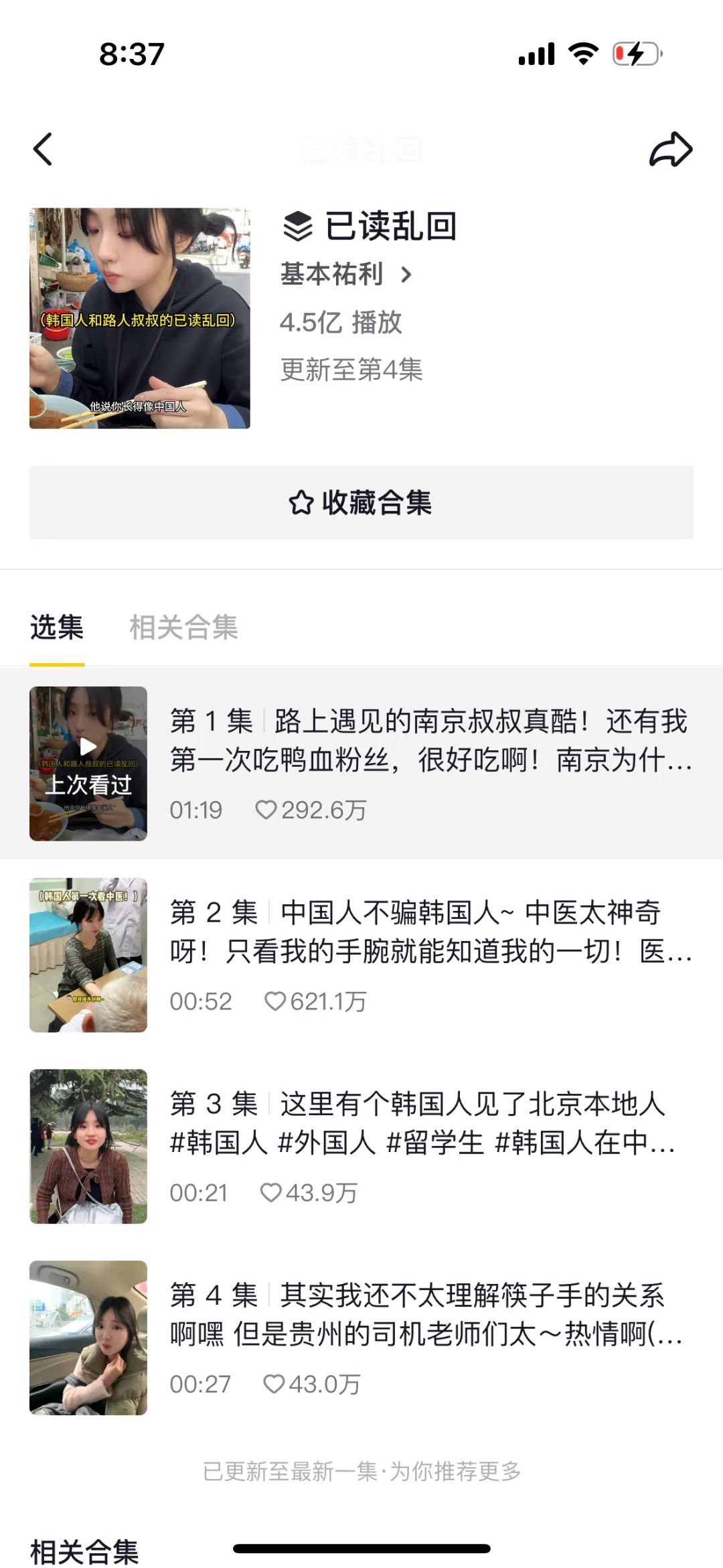
Task: Select the 选集 tab
Action: pos(57,628)
